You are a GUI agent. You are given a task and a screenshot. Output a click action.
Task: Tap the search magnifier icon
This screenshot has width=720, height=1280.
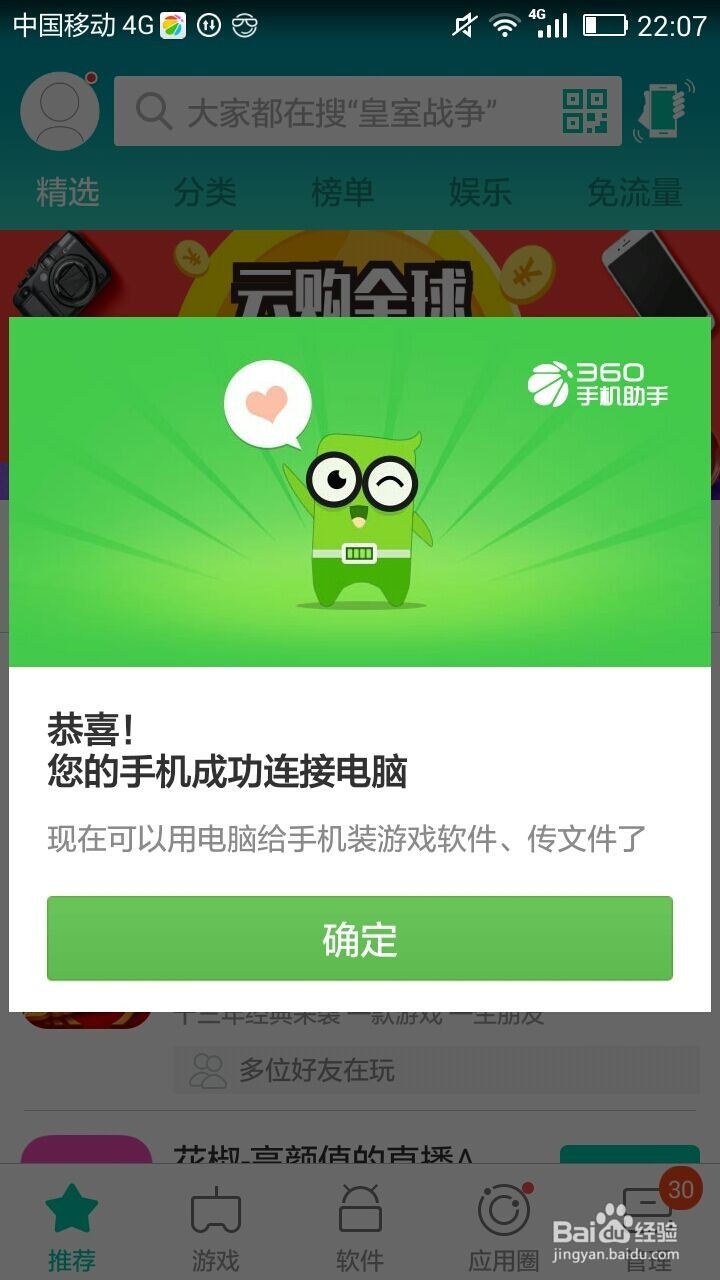point(152,112)
